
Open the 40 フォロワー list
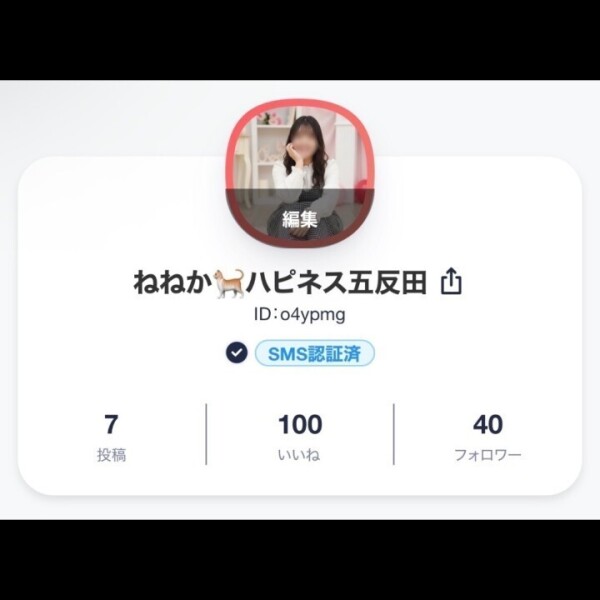coord(487,436)
